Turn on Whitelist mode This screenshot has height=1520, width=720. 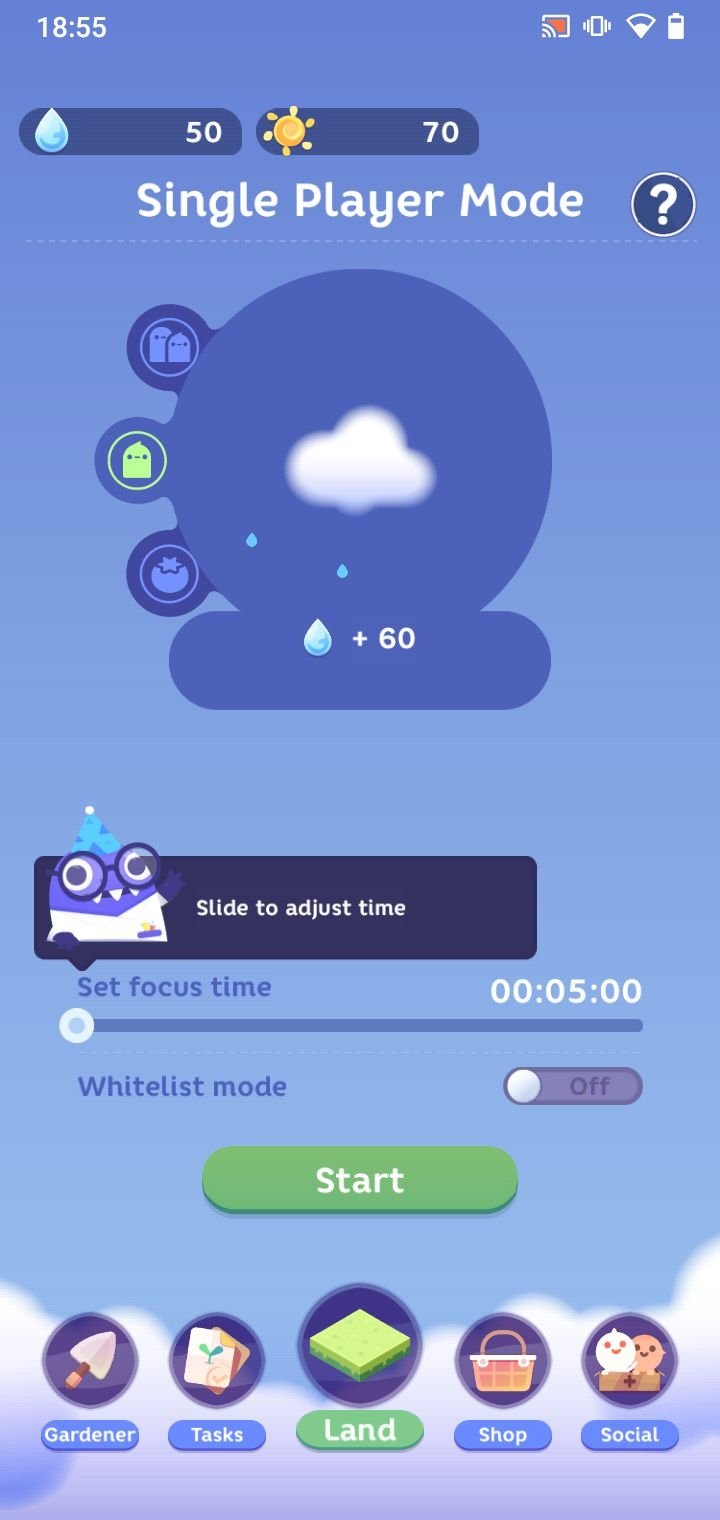[572, 1086]
